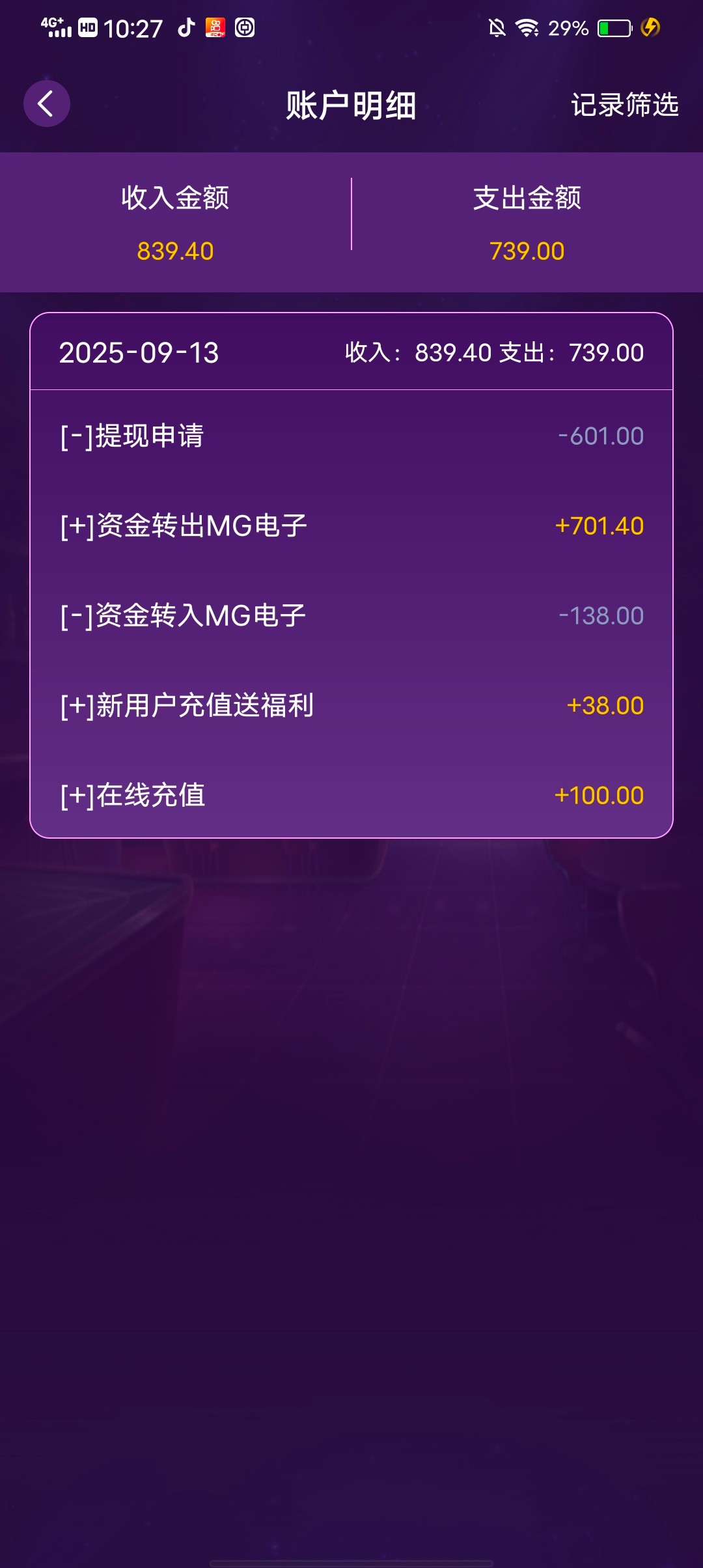Tap the back arrow to leave 账户明细
703x1568 pixels.
point(47,103)
